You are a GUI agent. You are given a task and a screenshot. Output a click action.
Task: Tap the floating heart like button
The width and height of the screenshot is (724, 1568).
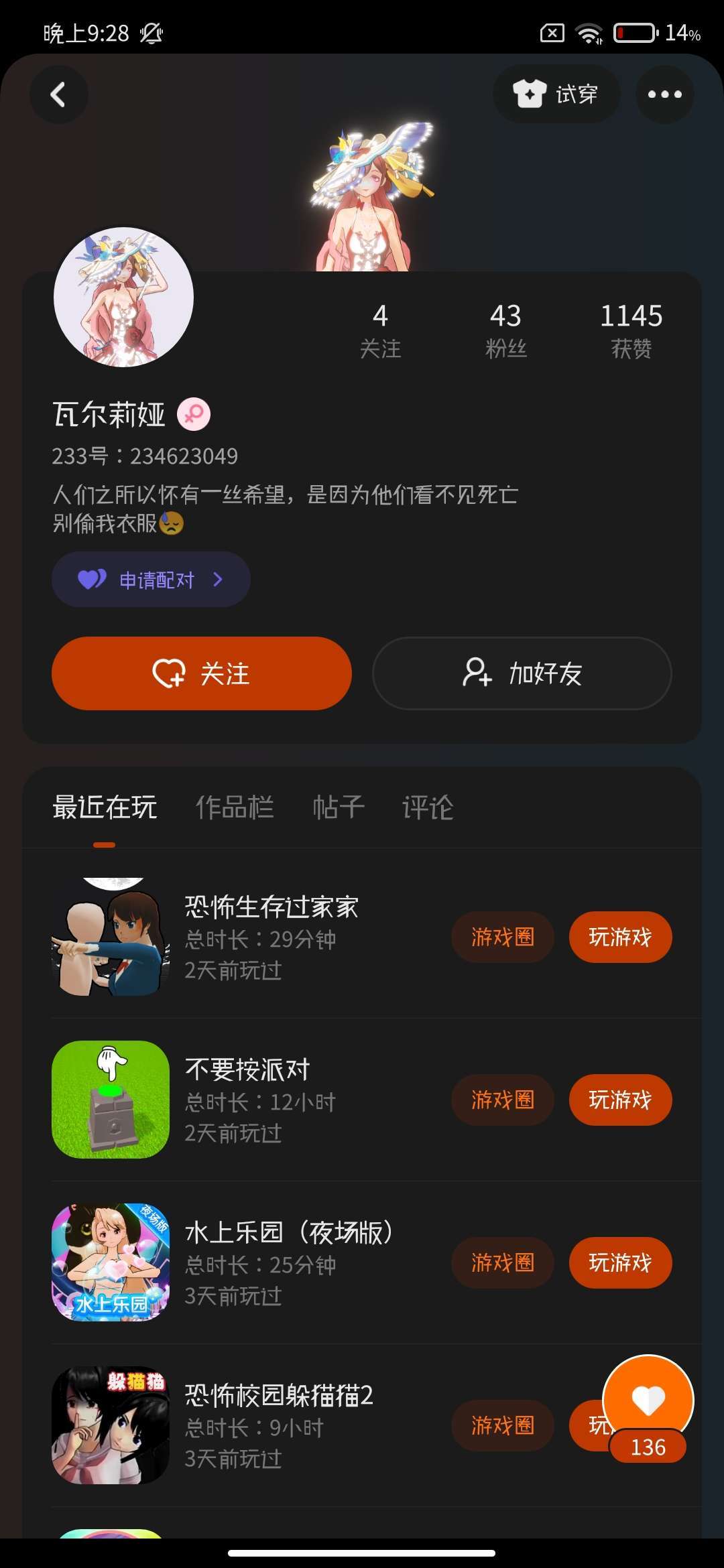[x=648, y=1400]
